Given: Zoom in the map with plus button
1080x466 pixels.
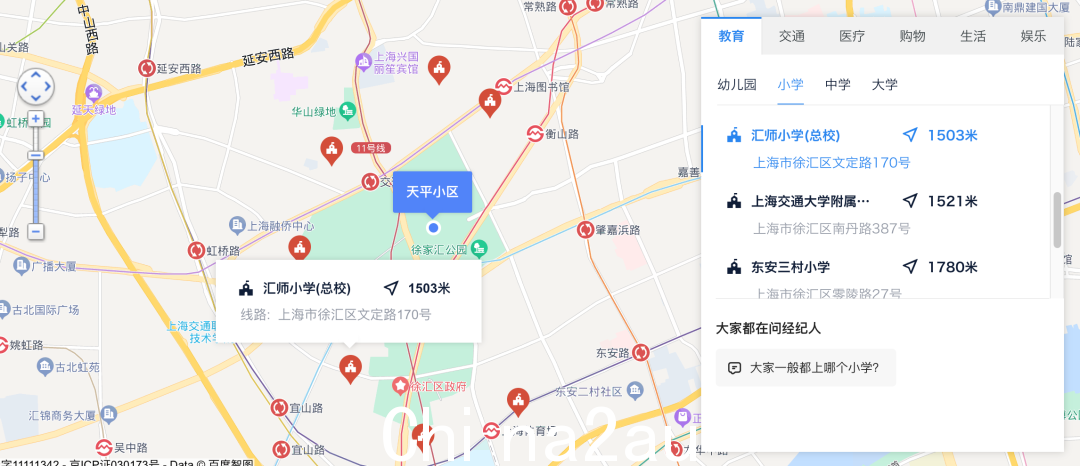Looking at the screenshot, I should (x=35, y=118).
